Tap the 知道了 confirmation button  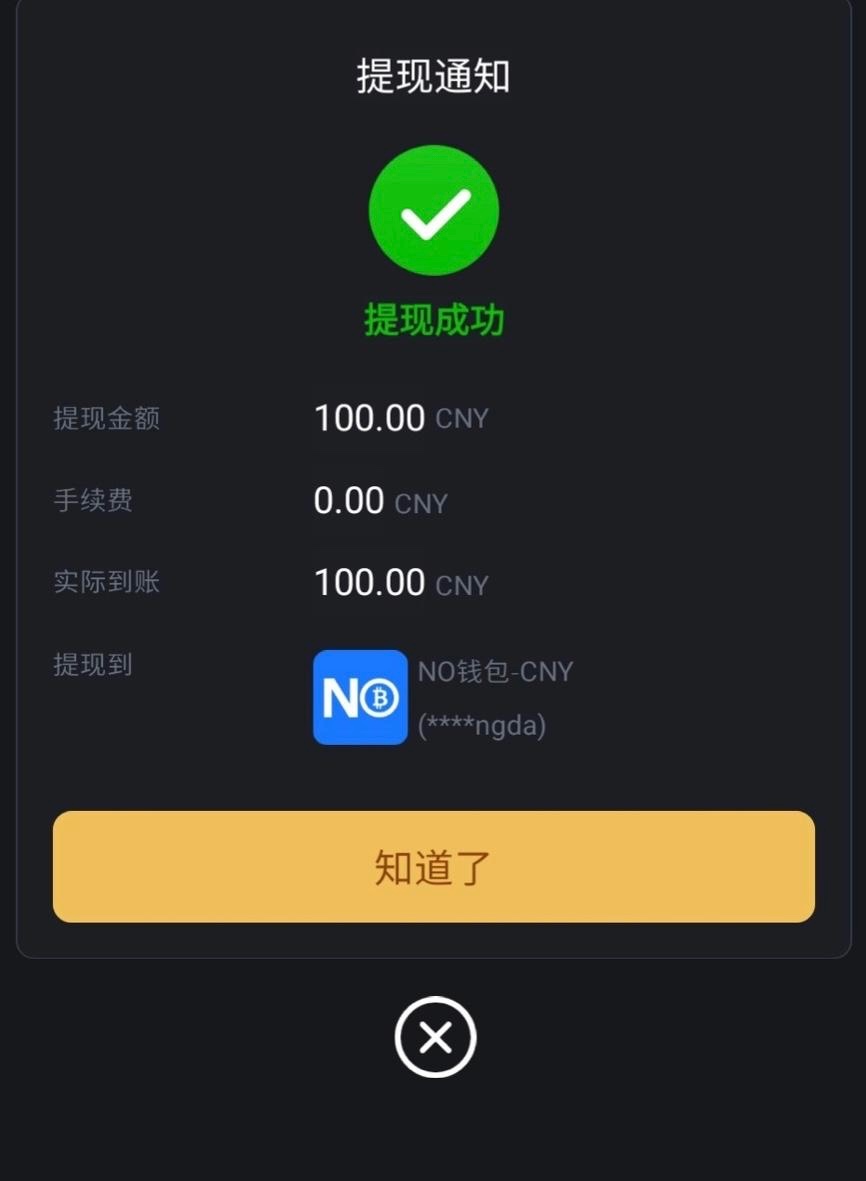pyautogui.click(x=433, y=866)
